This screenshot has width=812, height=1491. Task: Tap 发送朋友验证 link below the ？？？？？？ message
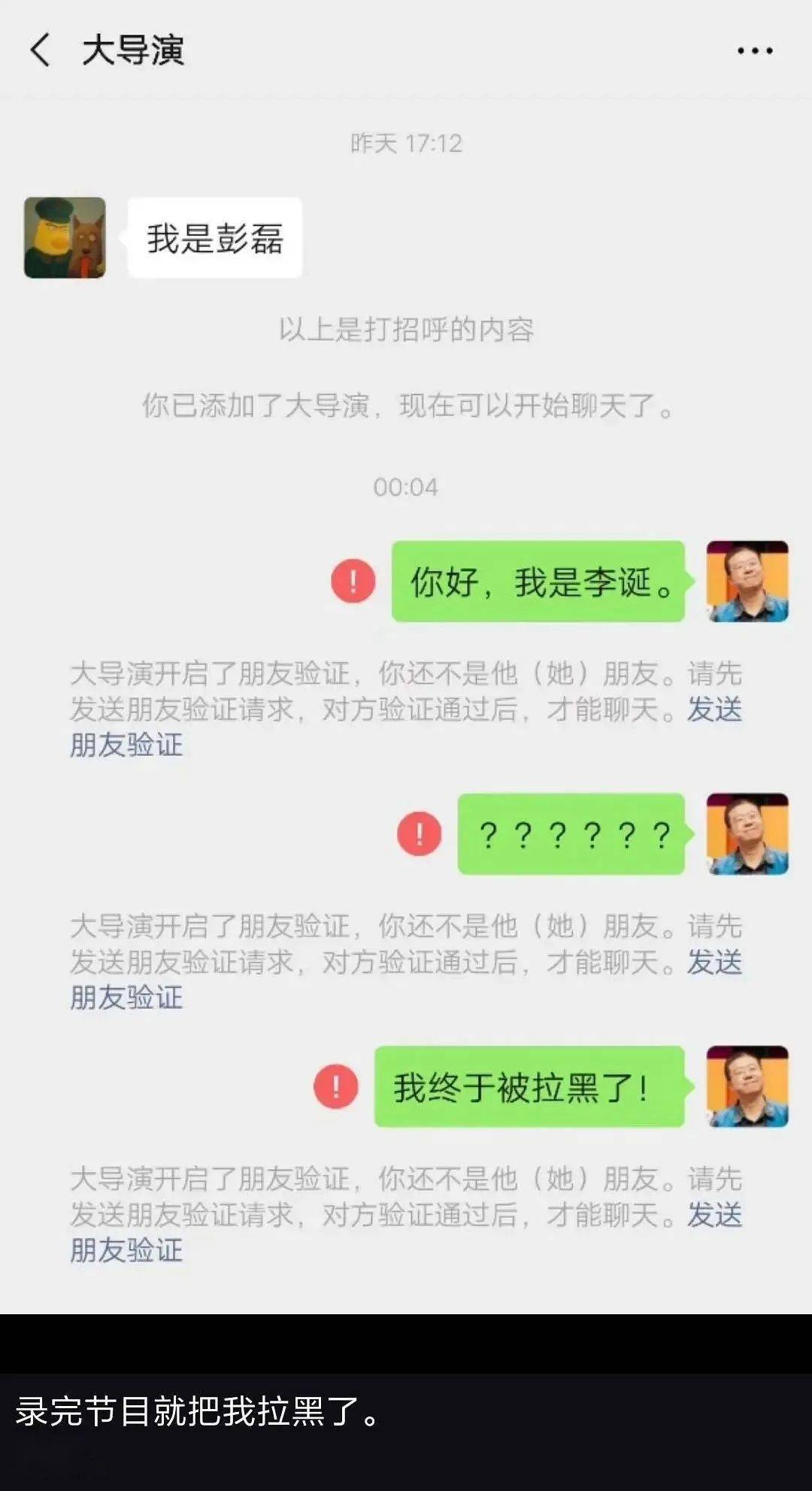[x=126, y=998]
